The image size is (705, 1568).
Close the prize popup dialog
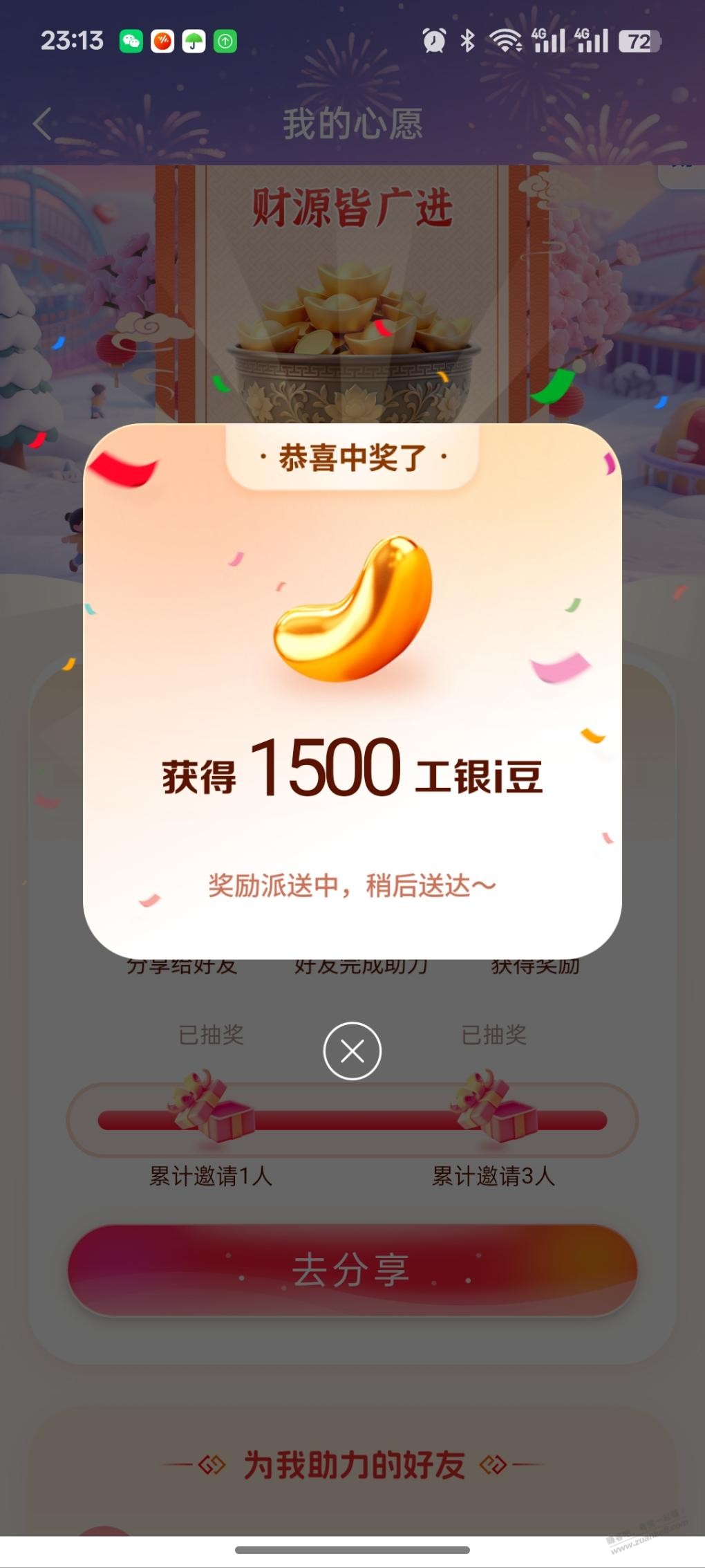pos(352,1051)
